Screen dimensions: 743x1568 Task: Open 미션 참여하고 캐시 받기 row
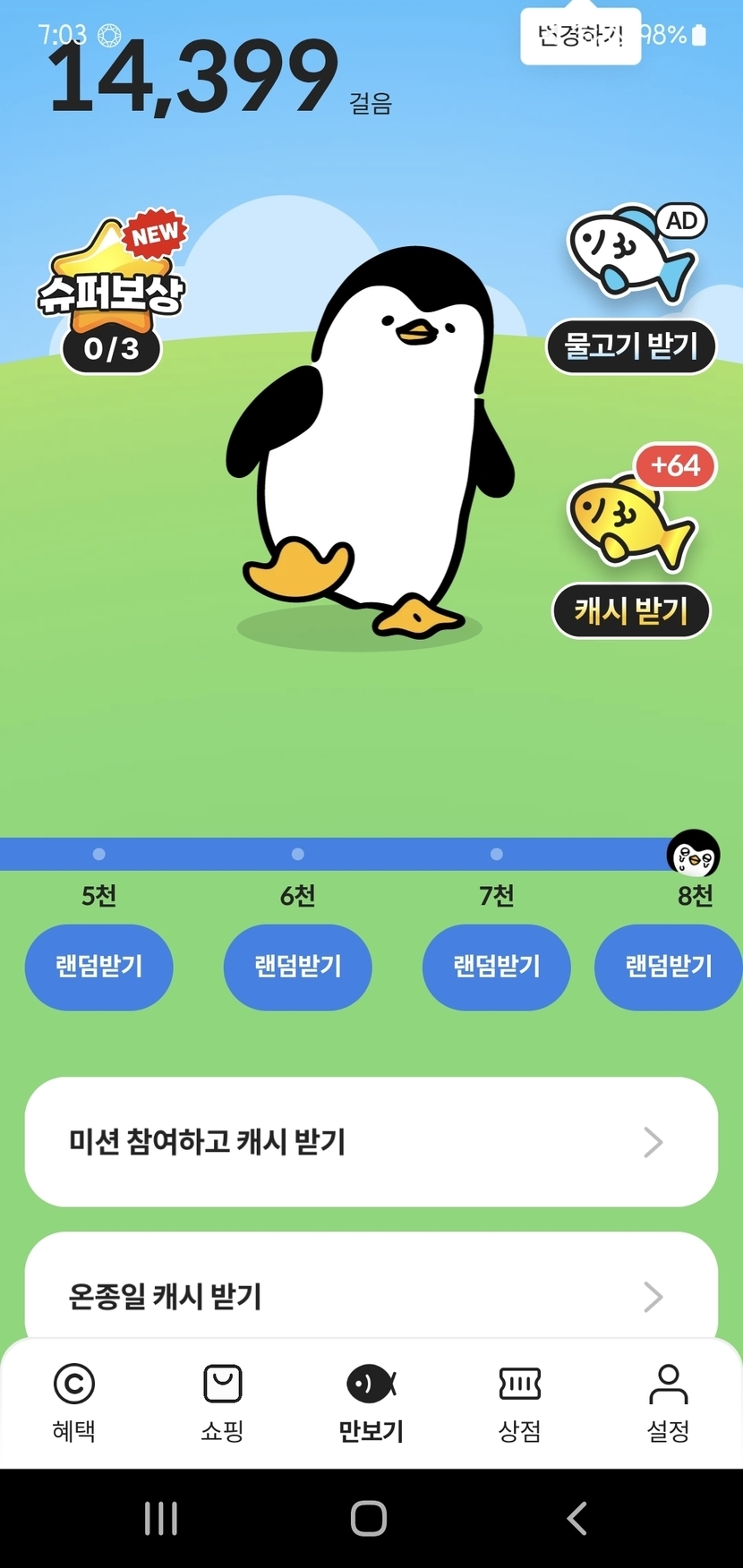[371, 1142]
